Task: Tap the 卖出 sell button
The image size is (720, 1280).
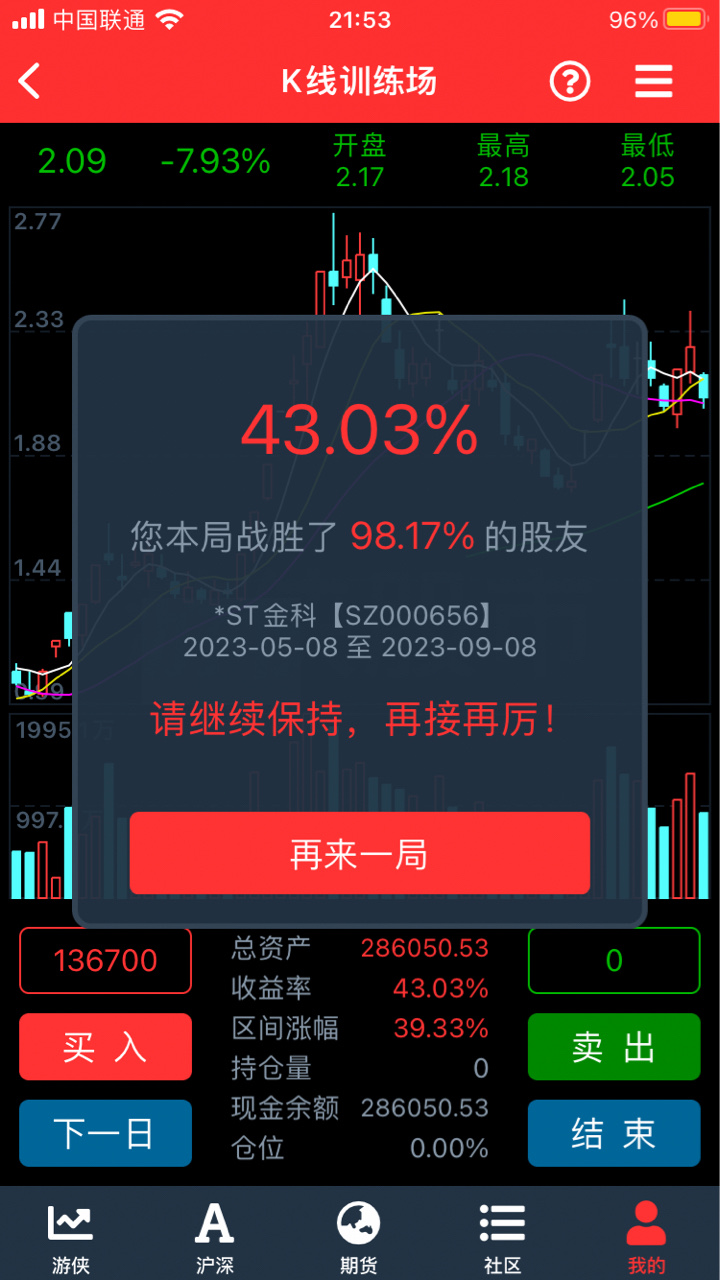Action: point(614,1047)
